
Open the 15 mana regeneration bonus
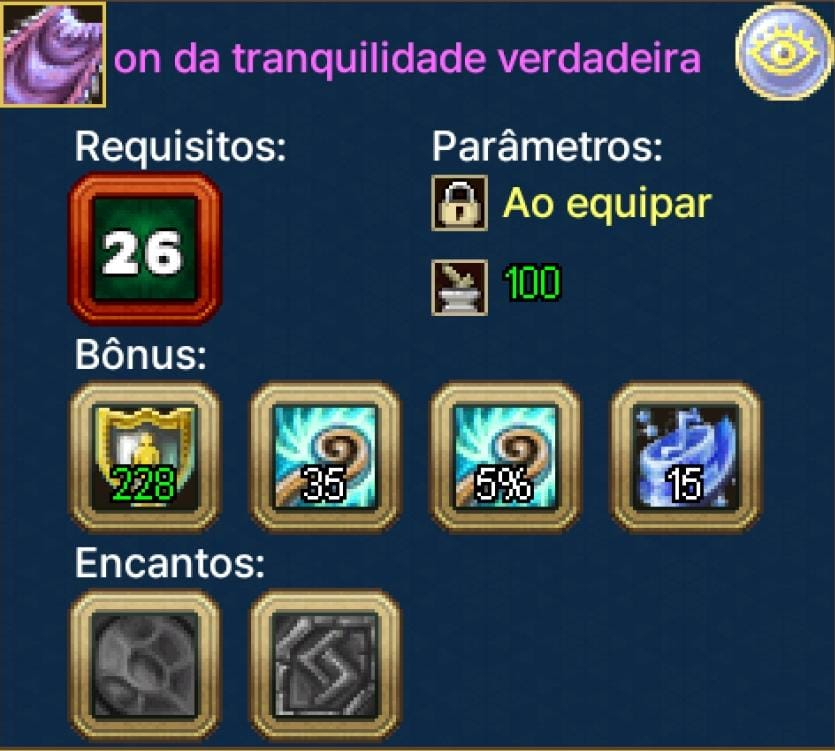point(687,455)
